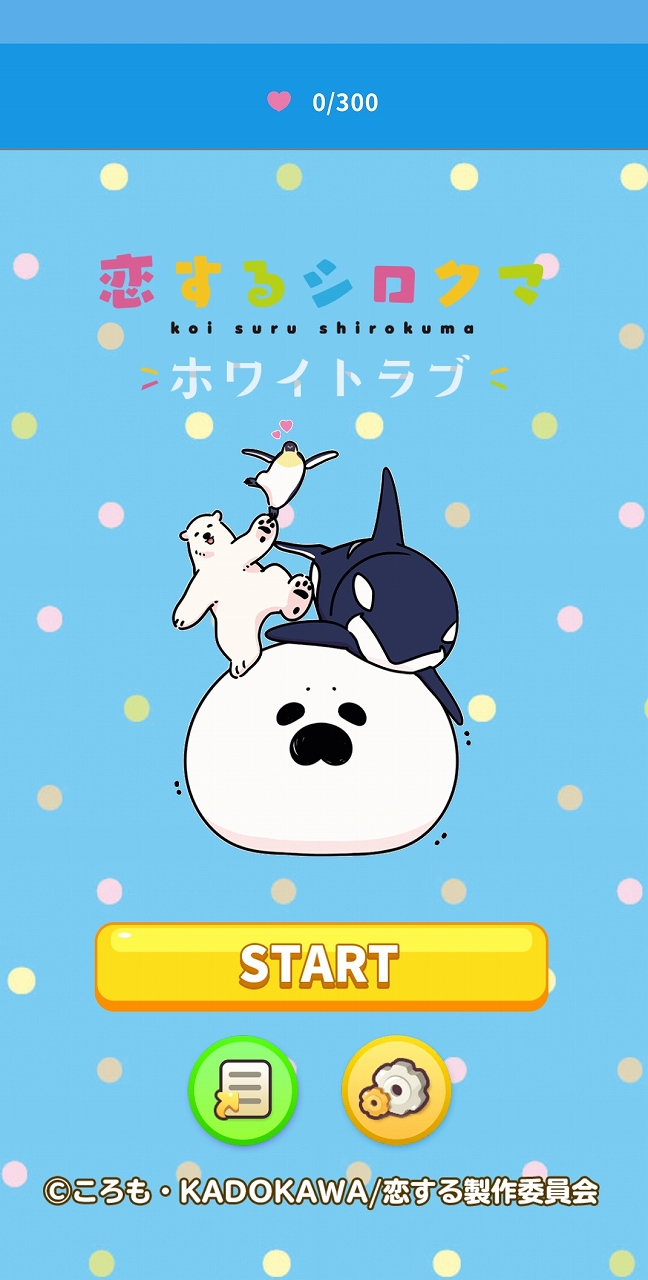This screenshot has width=648, height=1280.
Task: Tap the yellow START button
Action: pos(321,965)
